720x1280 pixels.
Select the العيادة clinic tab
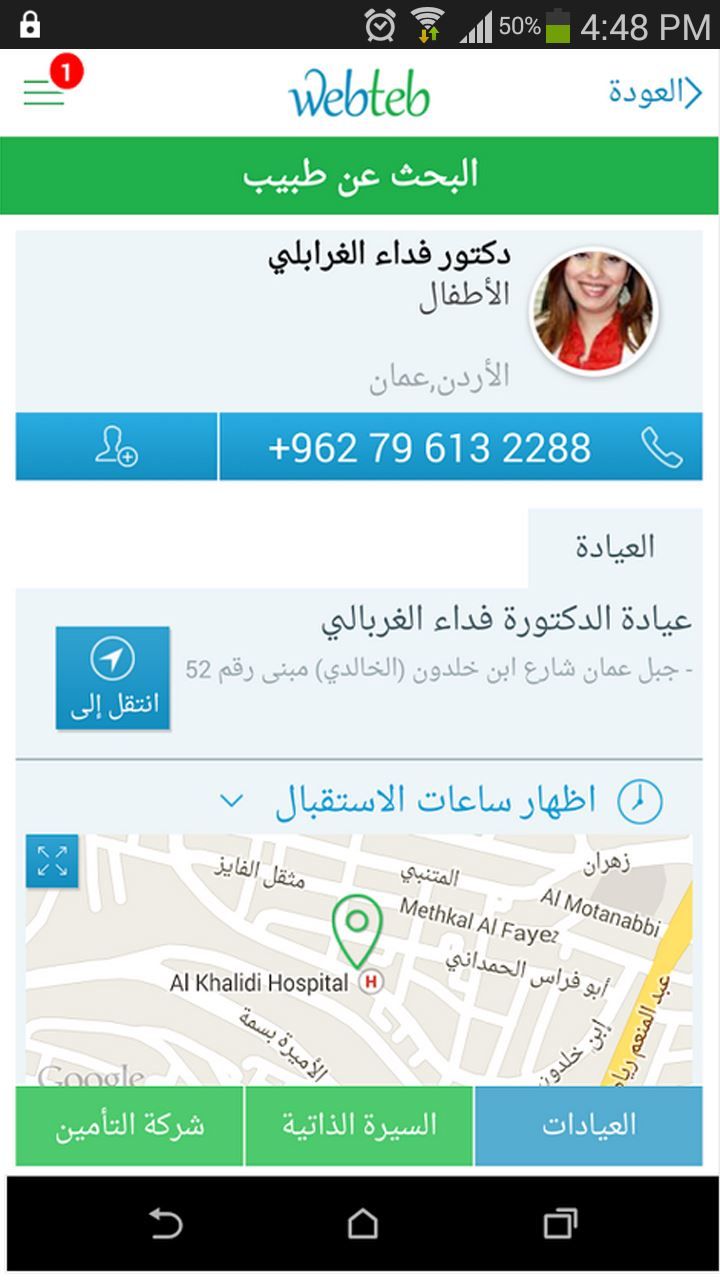pyautogui.click(x=614, y=547)
